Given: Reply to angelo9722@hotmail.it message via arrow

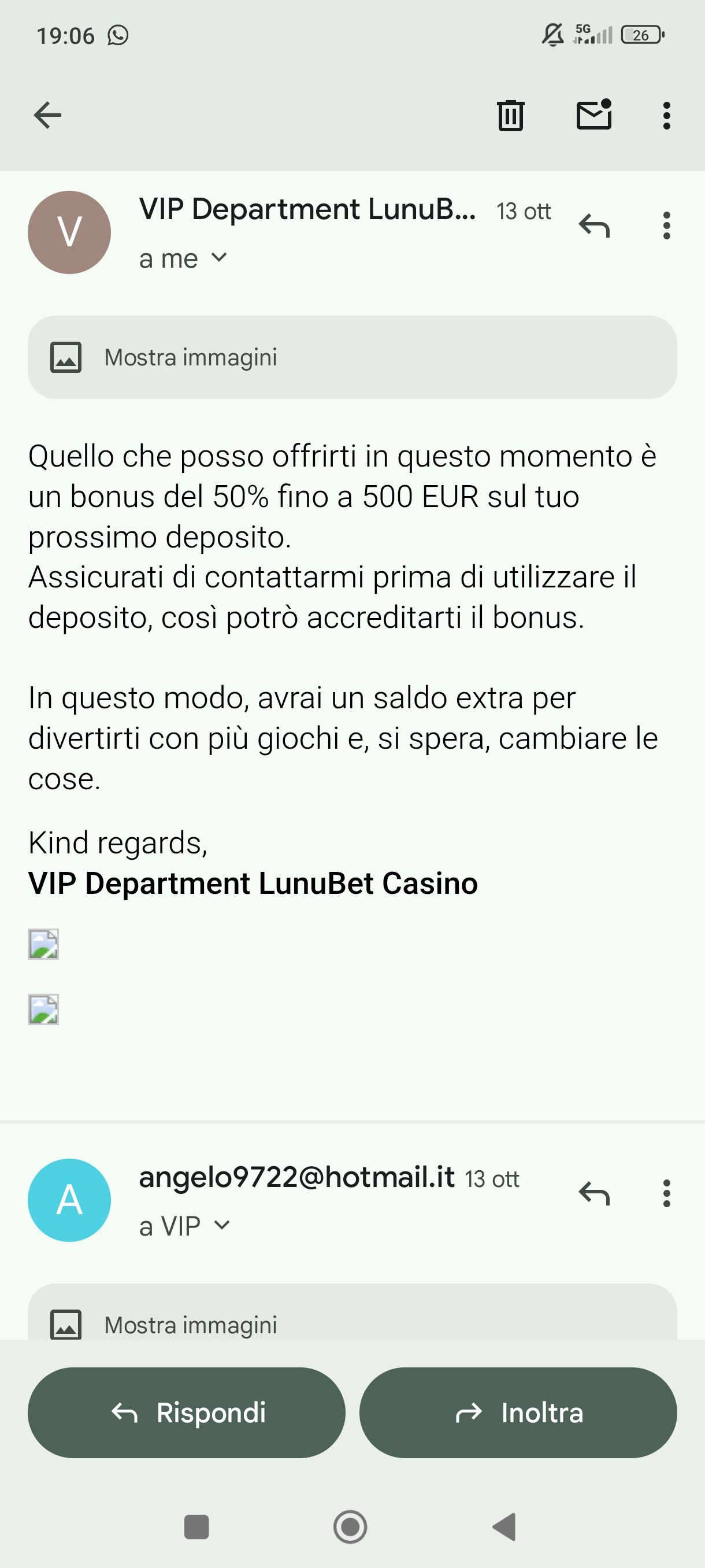Looking at the screenshot, I should click(593, 1193).
